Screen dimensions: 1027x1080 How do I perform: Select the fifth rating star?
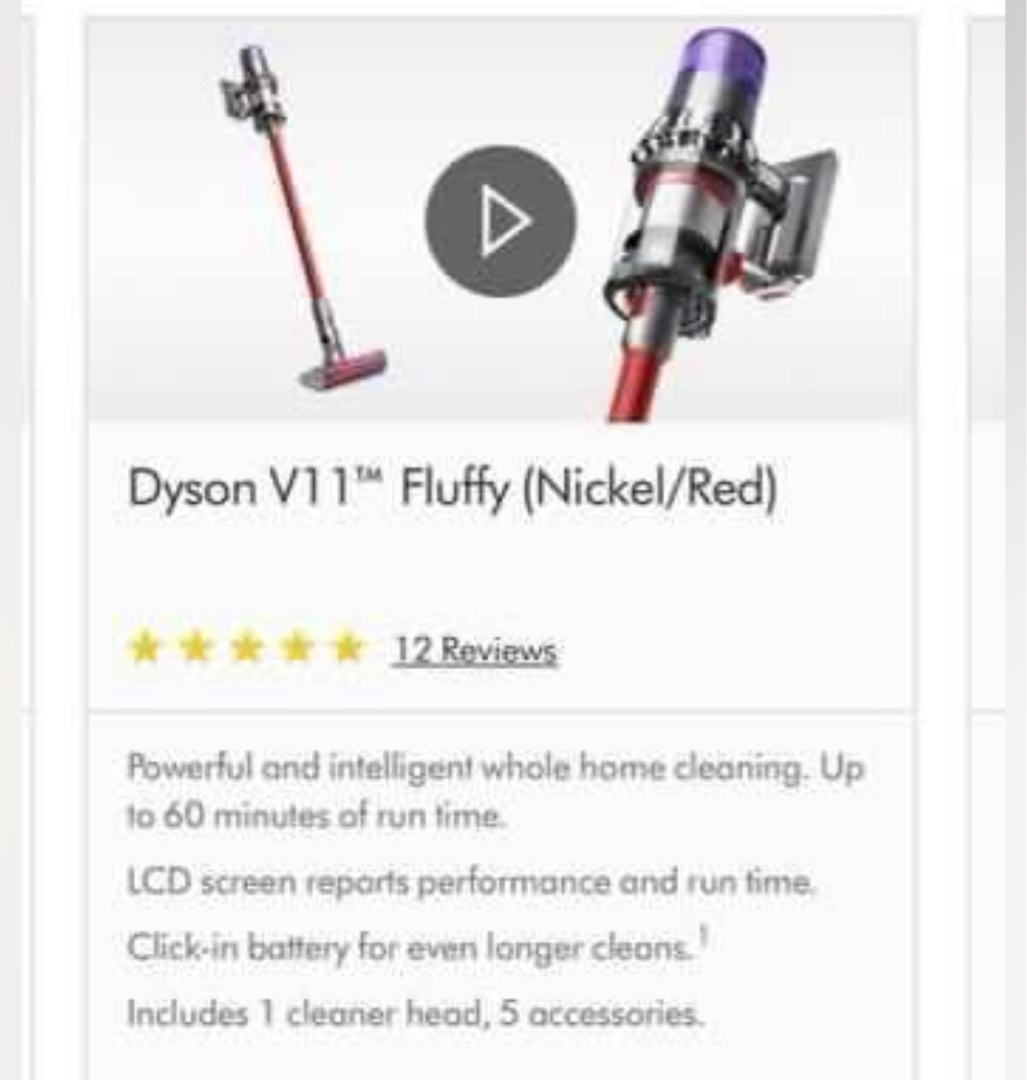coord(347,646)
